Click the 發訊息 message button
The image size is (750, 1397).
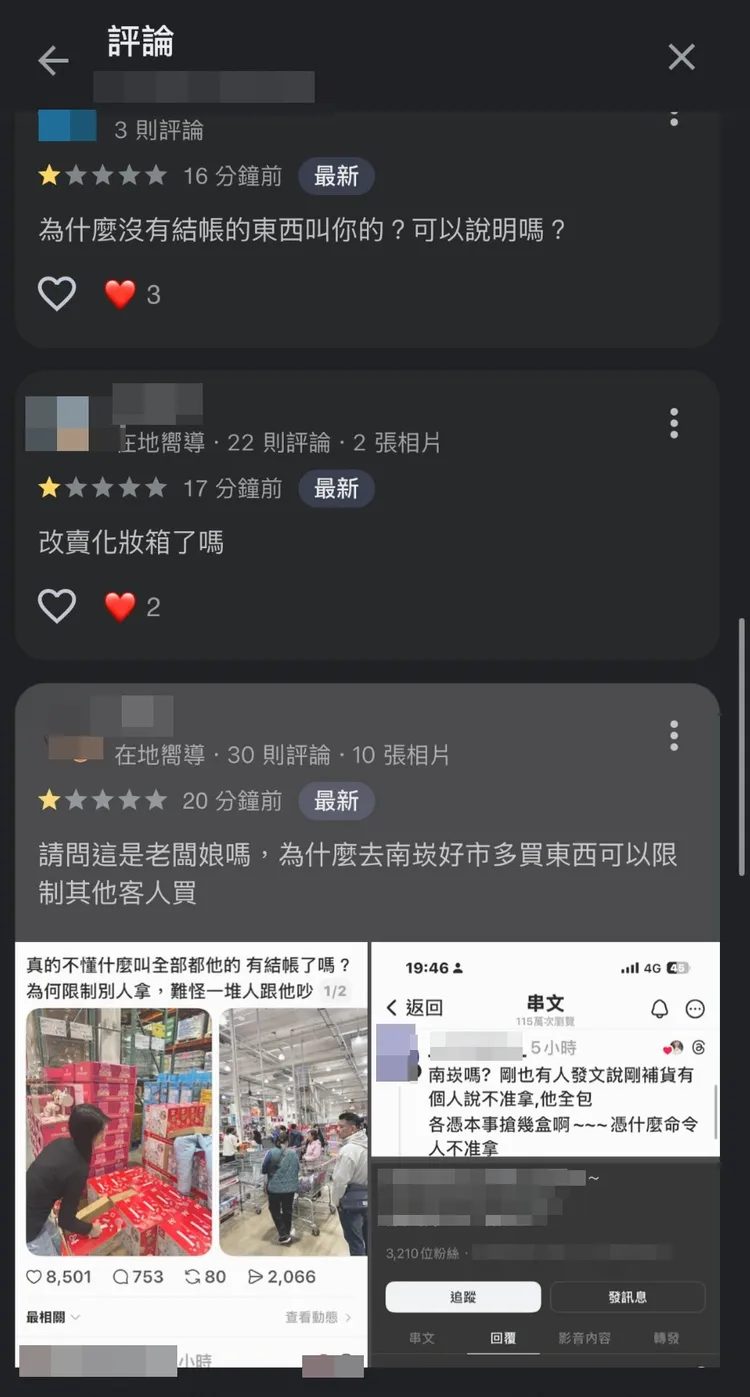[x=628, y=1296]
